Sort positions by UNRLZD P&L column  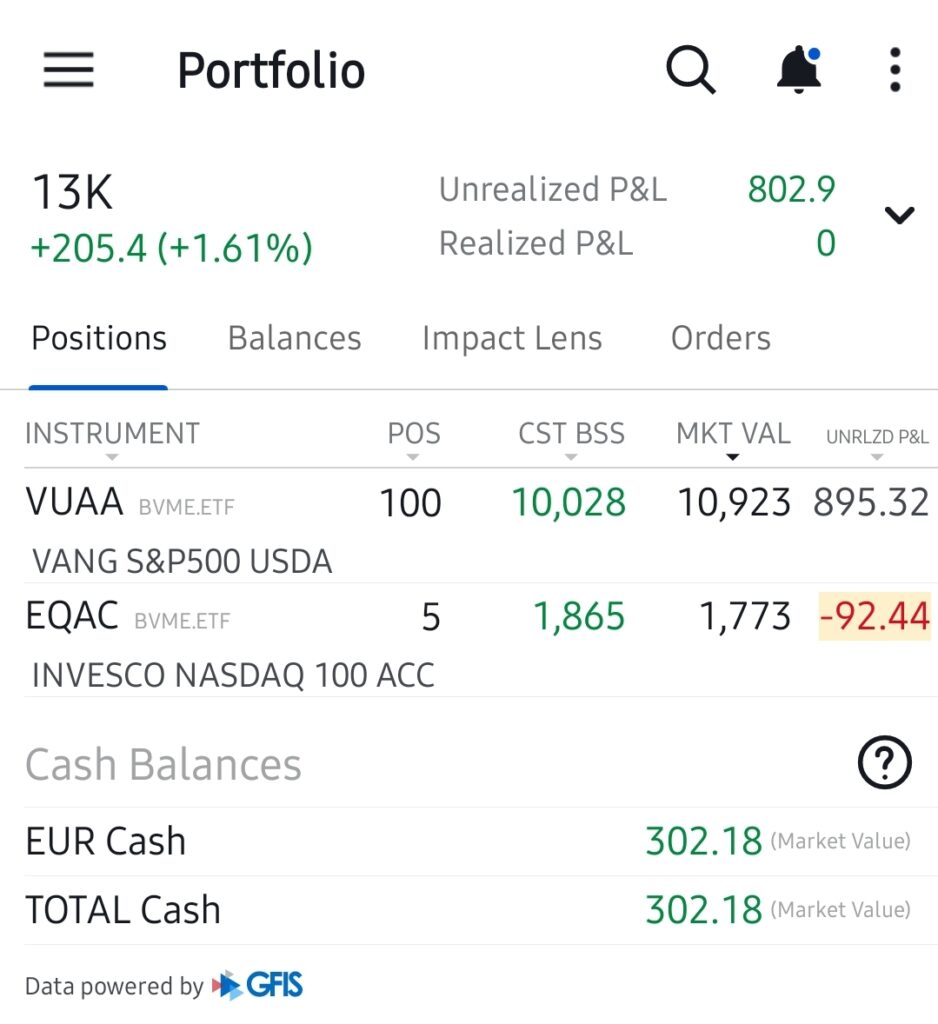[x=877, y=437]
